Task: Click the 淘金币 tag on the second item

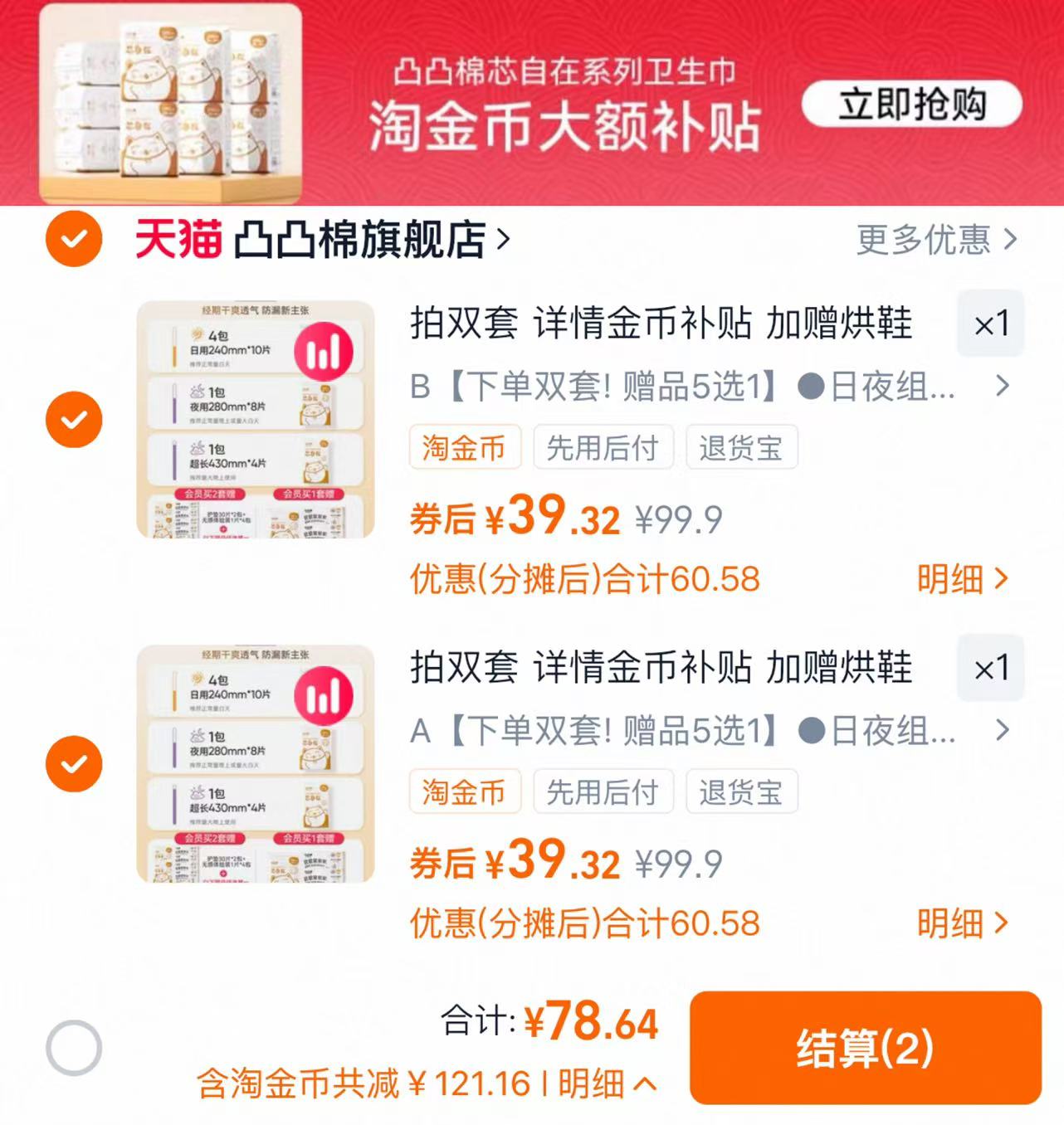Action: pyautogui.click(x=465, y=792)
